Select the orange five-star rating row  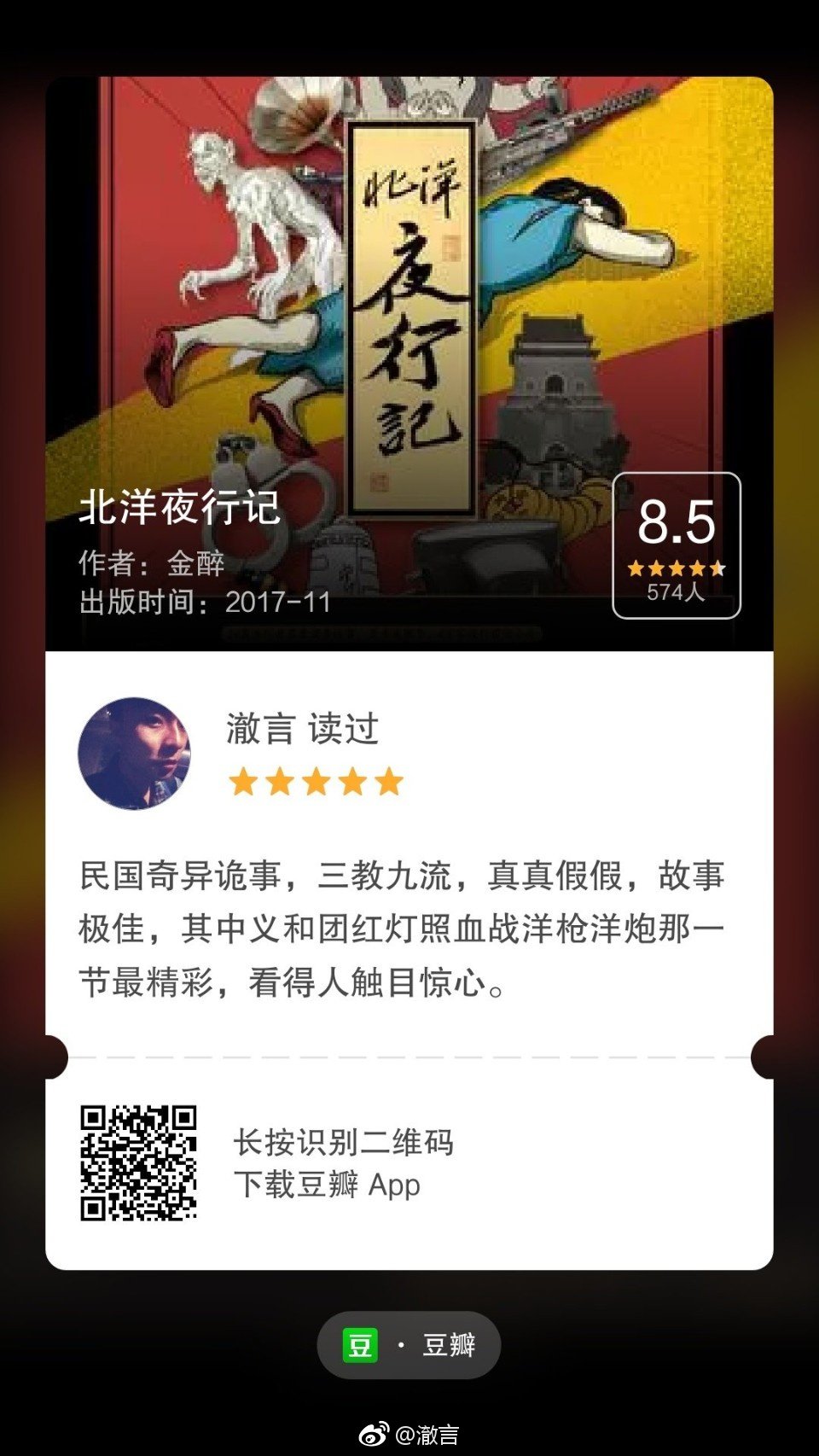pos(314,782)
